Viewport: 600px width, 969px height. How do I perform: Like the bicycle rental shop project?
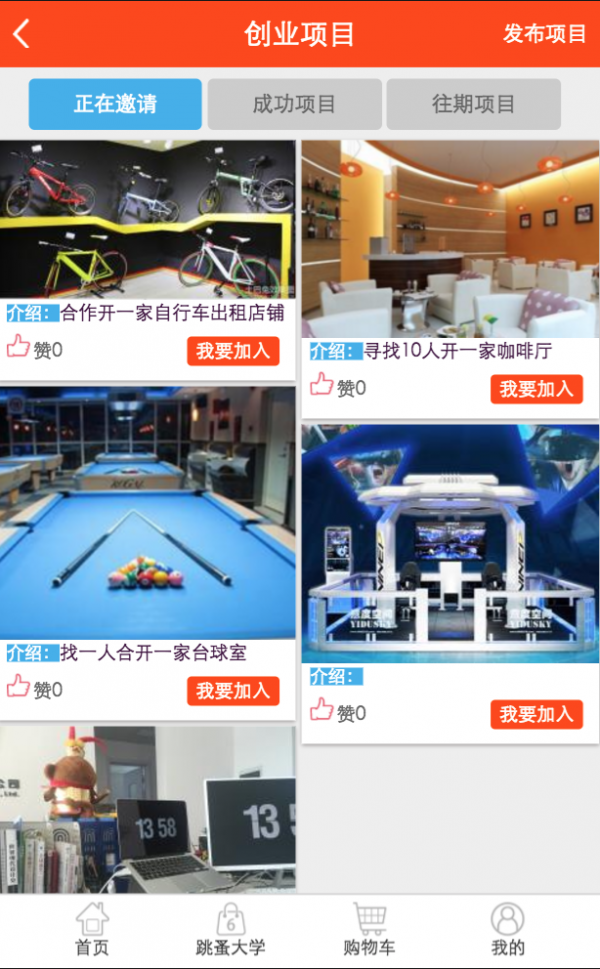19,348
